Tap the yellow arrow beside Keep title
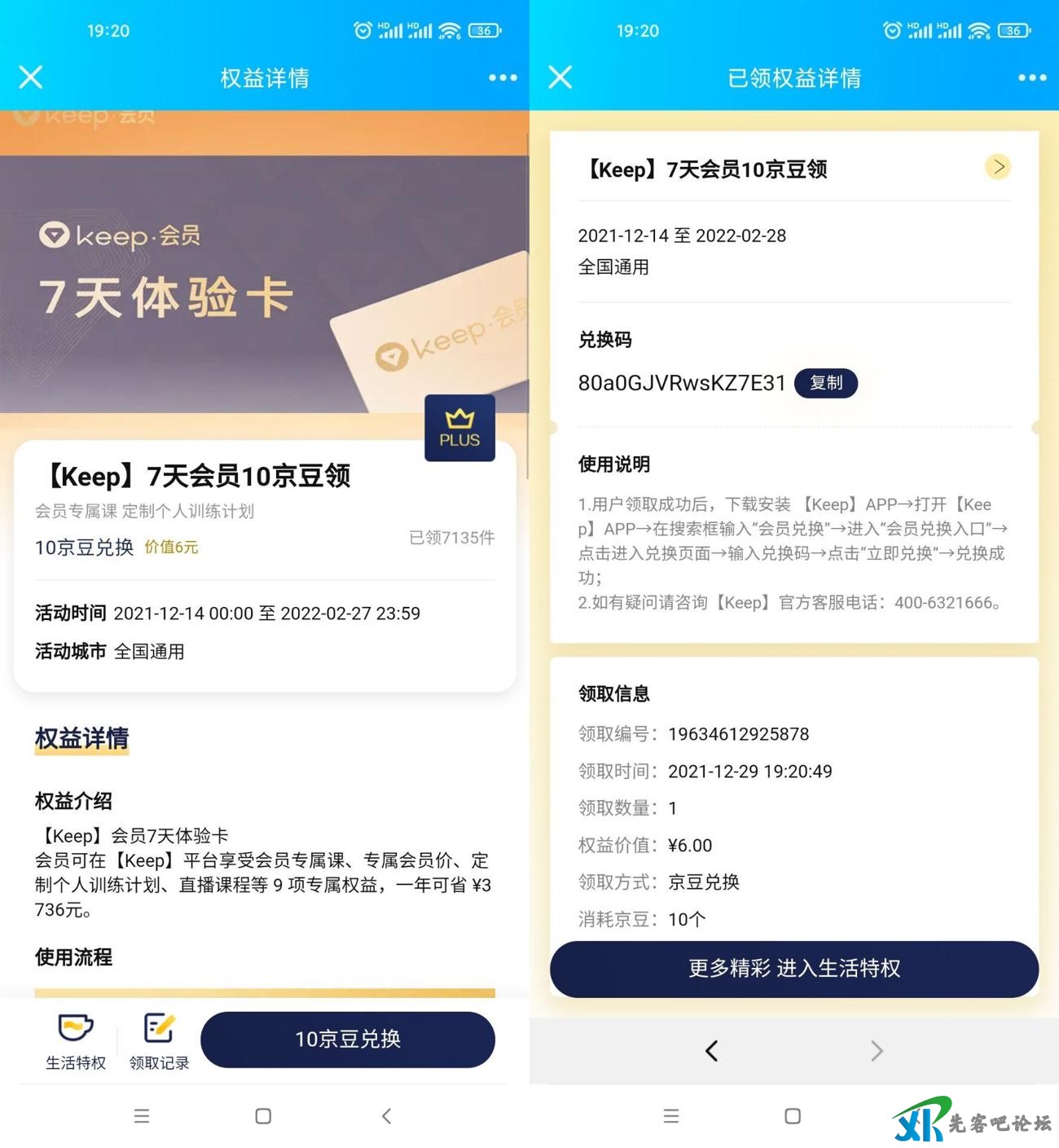1059x1148 pixels. pos(998,167)
